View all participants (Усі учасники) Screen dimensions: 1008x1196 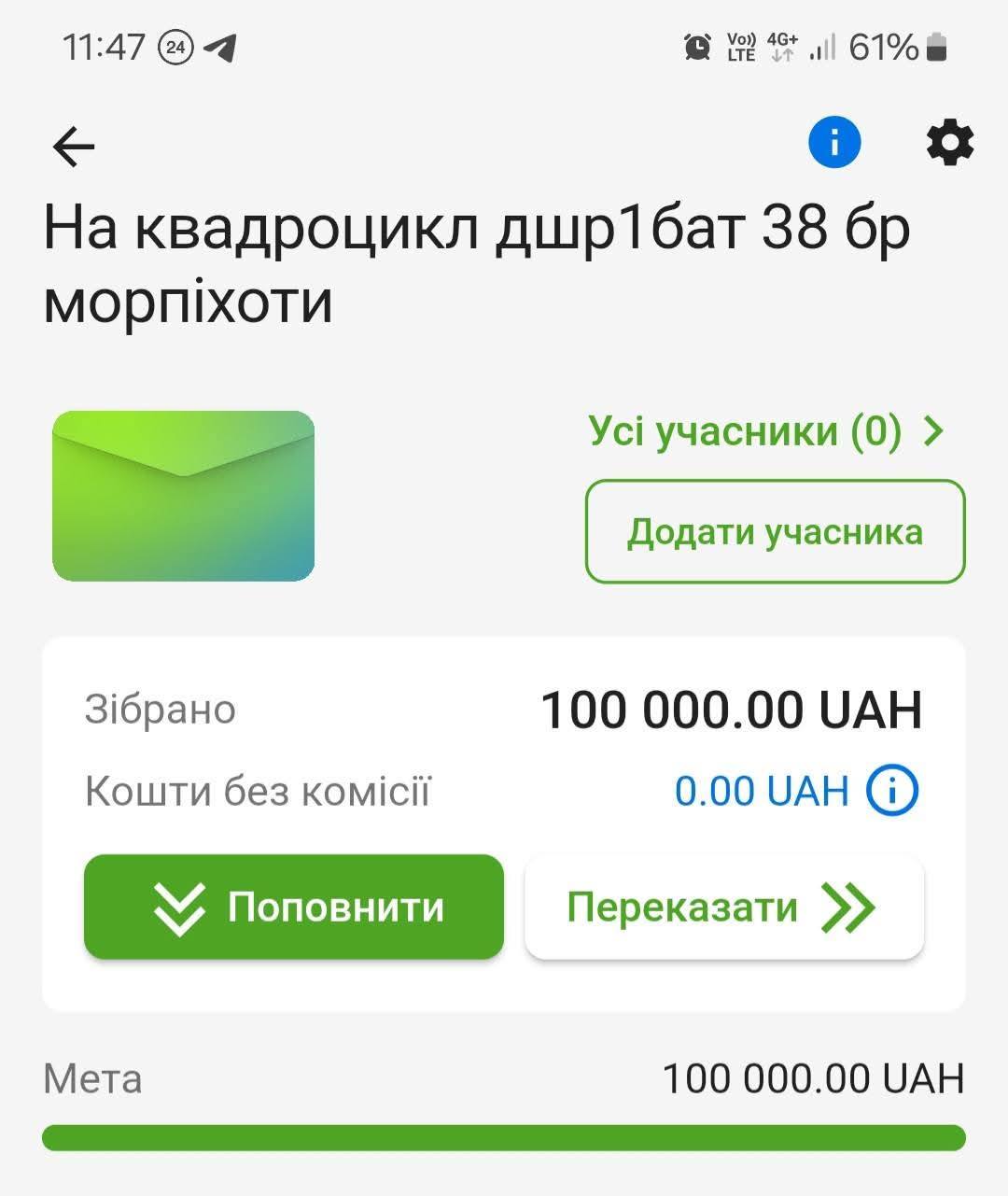coord(765,431)
